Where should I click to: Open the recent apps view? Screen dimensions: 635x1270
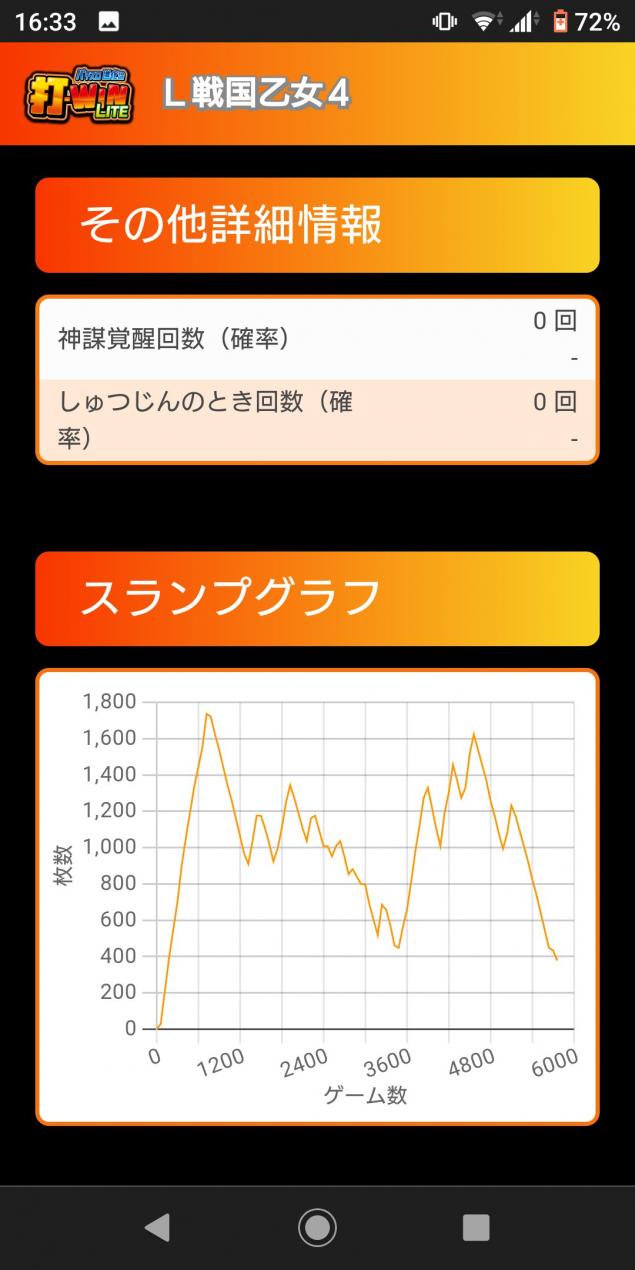476,1227
